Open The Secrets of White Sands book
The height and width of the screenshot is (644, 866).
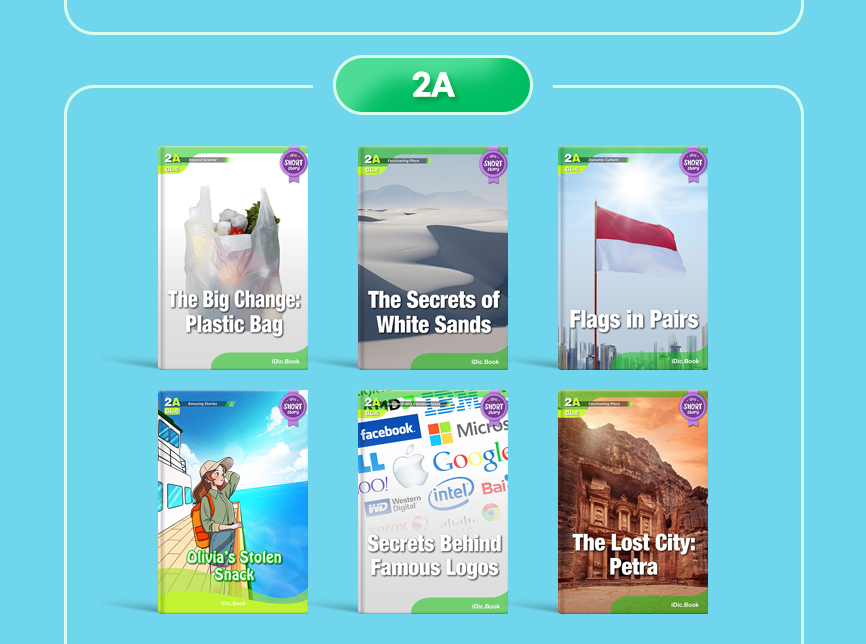pos(433,258)
